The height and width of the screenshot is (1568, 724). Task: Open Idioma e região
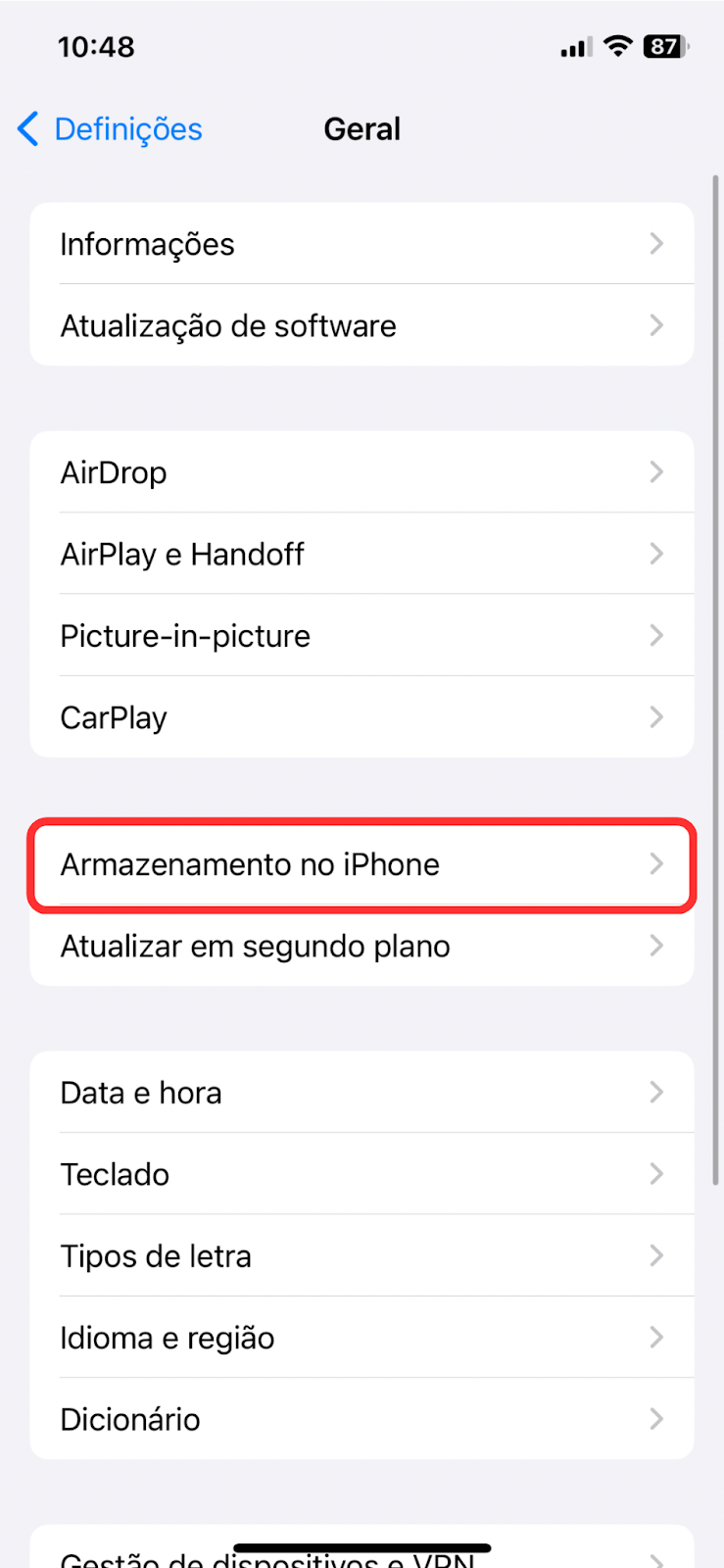point(362,1338)
